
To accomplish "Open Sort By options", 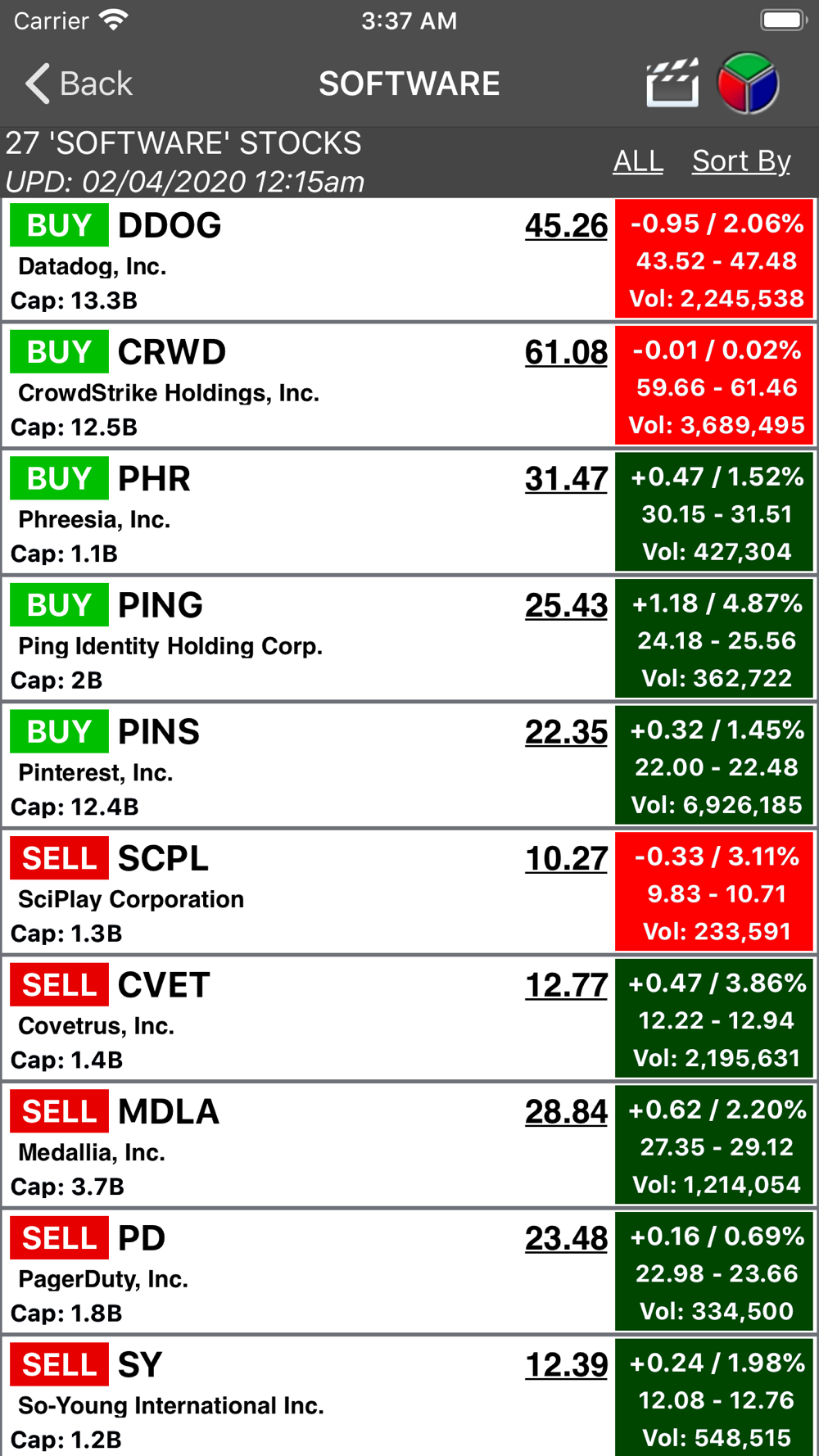I will coord(741,161).
